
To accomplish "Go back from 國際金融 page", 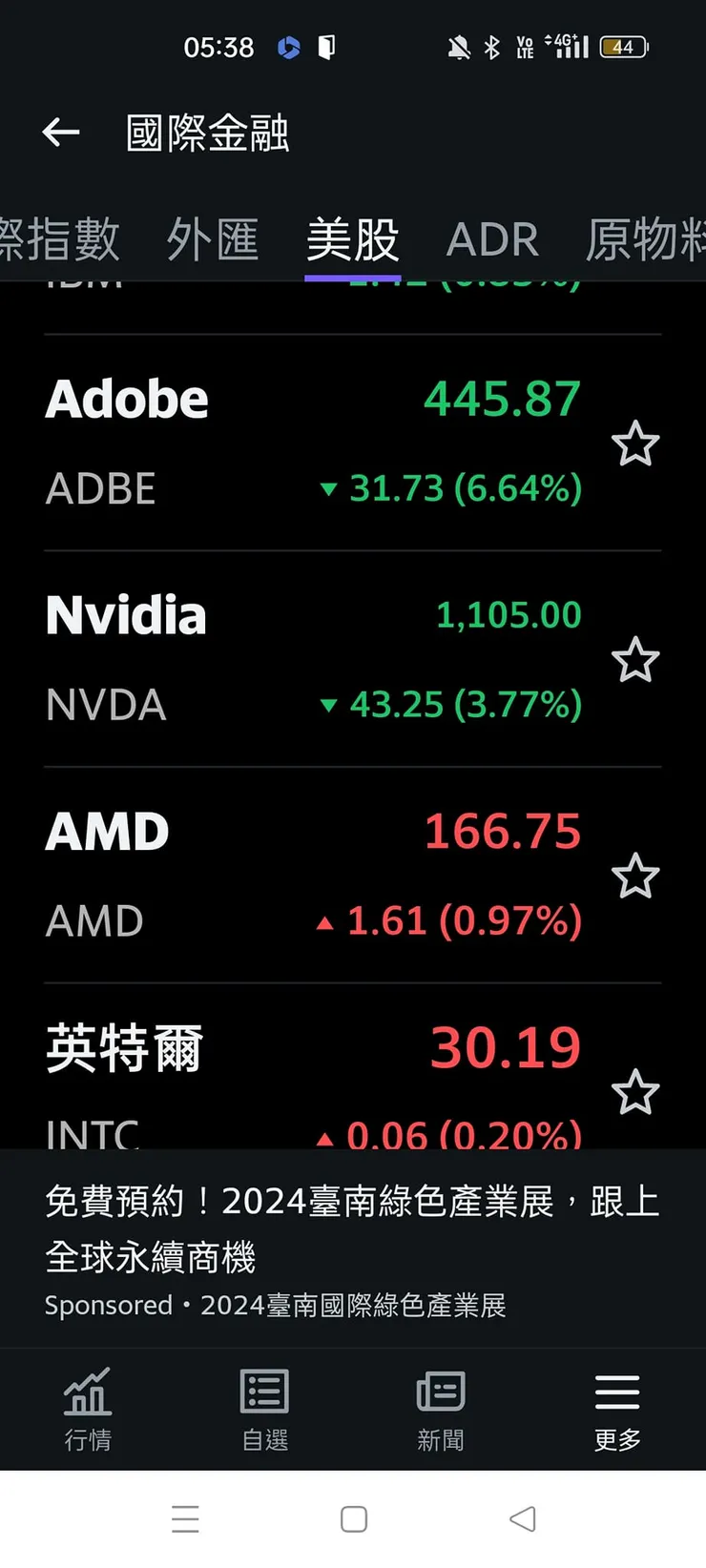I will [x=61, y=133].
